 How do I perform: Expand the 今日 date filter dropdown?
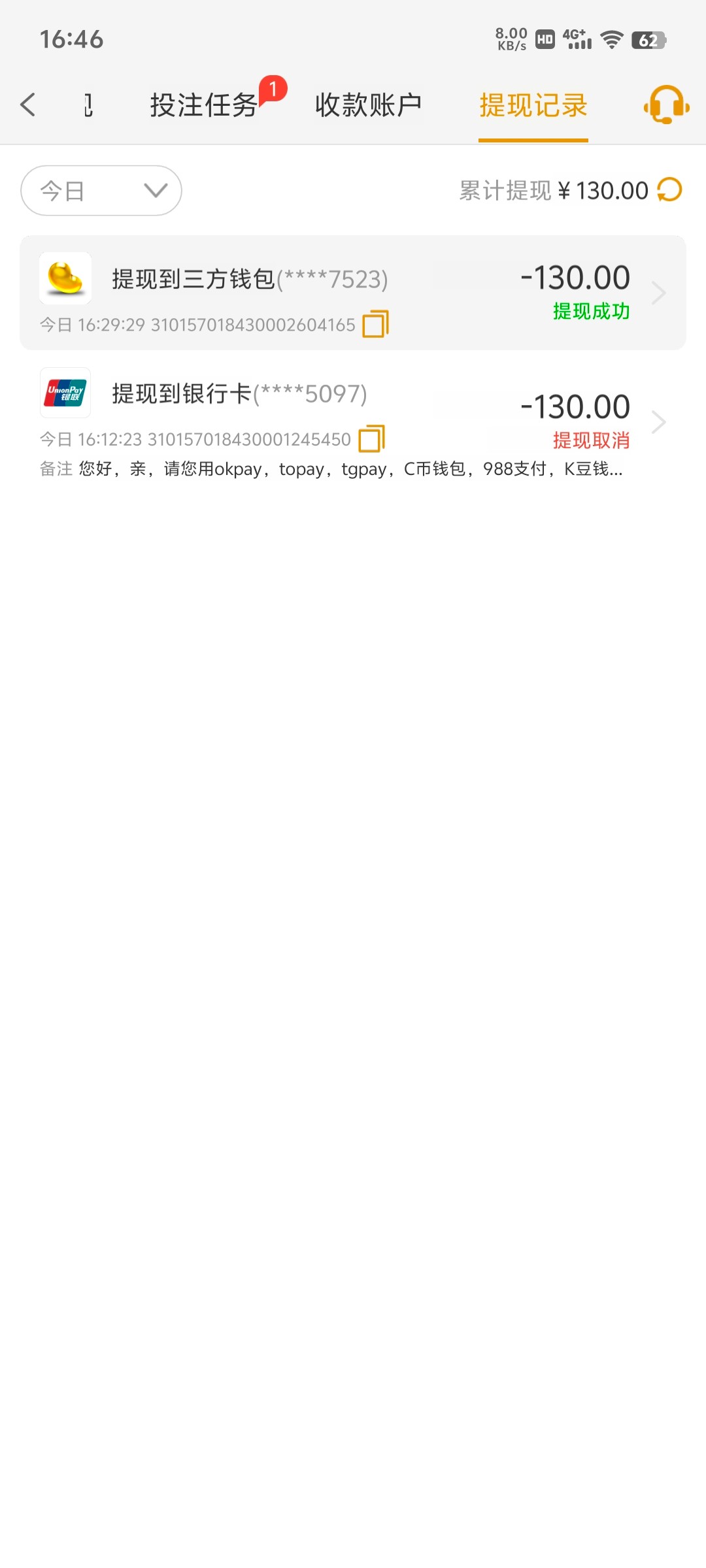pyautogui.click(x=101, y=191)
